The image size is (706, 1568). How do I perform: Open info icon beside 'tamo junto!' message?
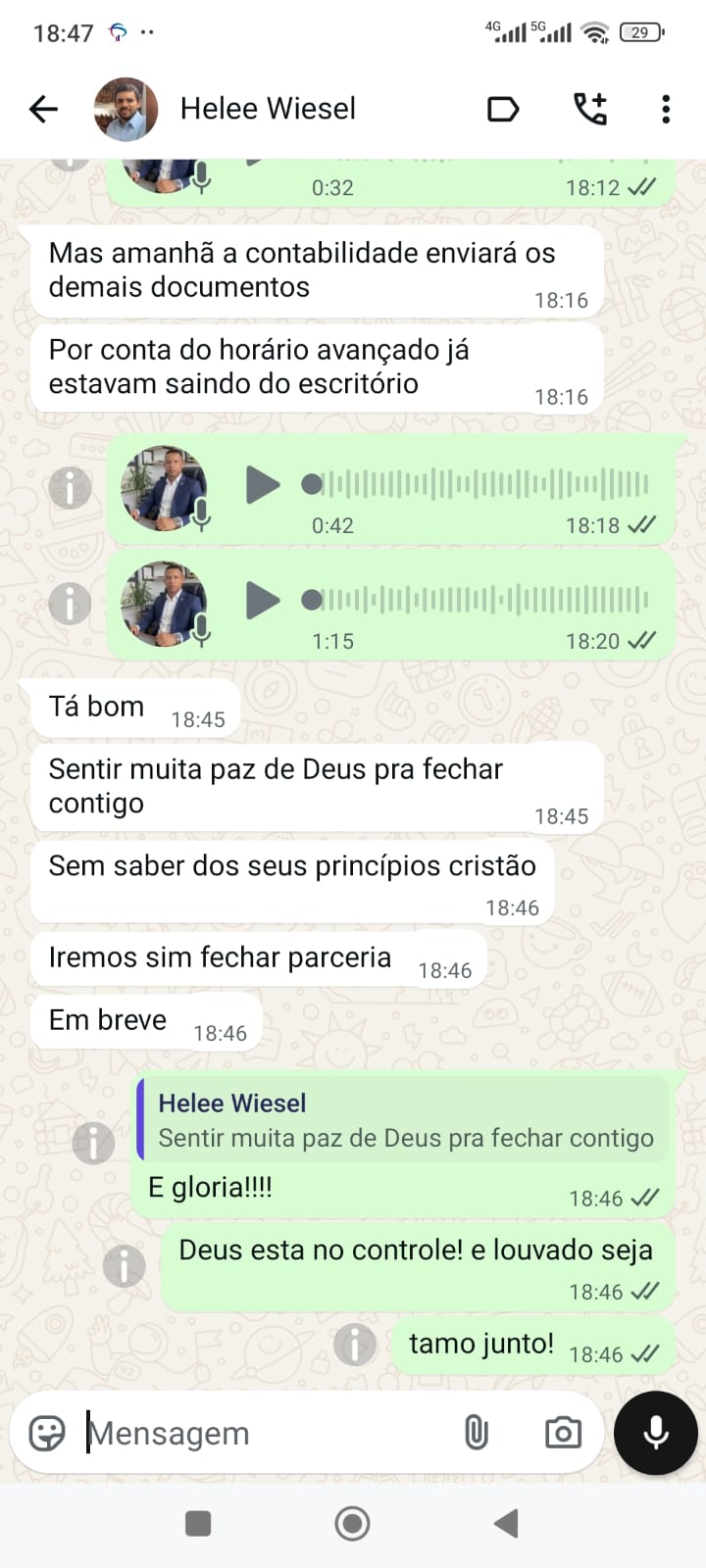[x=355, y=1344]
